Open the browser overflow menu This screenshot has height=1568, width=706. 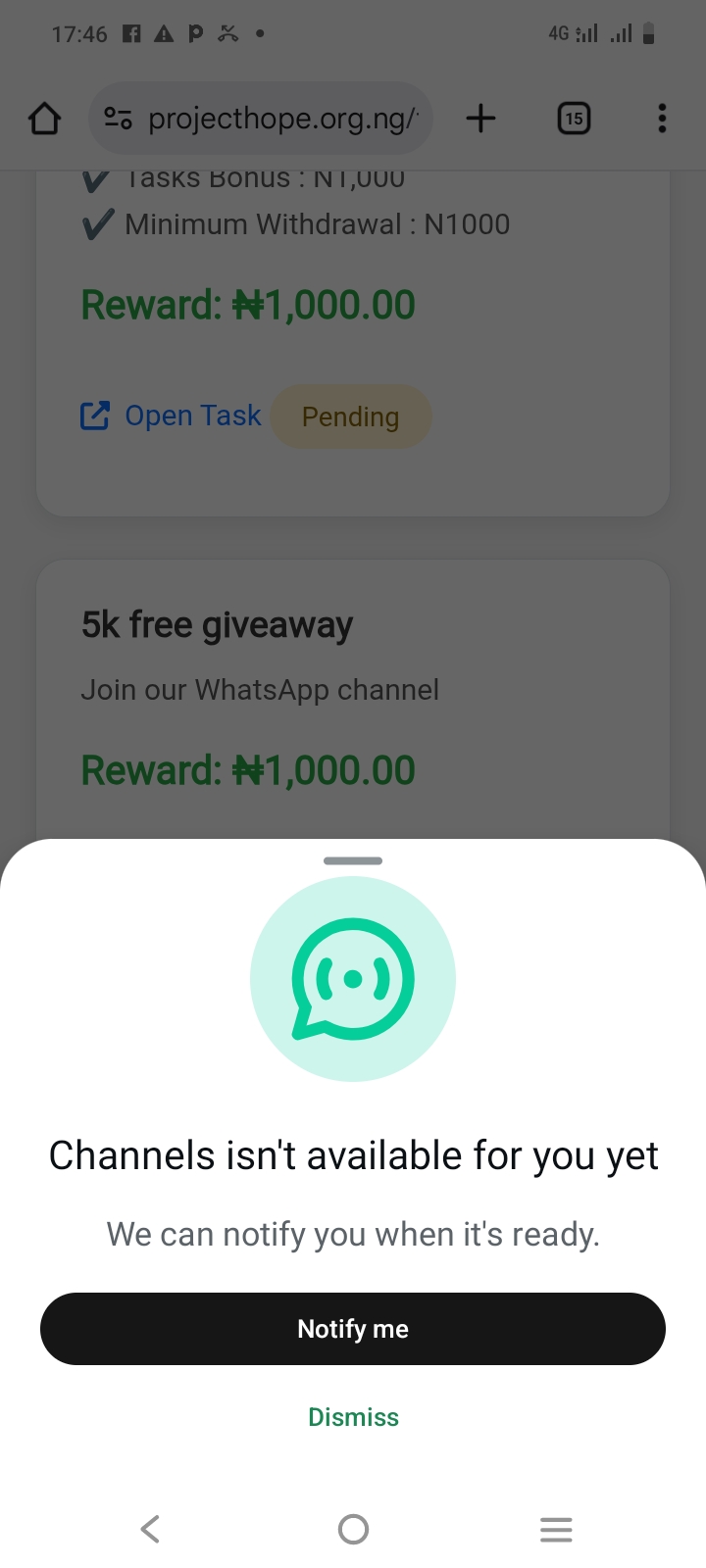pyautogui.click(x=662, y=119)
